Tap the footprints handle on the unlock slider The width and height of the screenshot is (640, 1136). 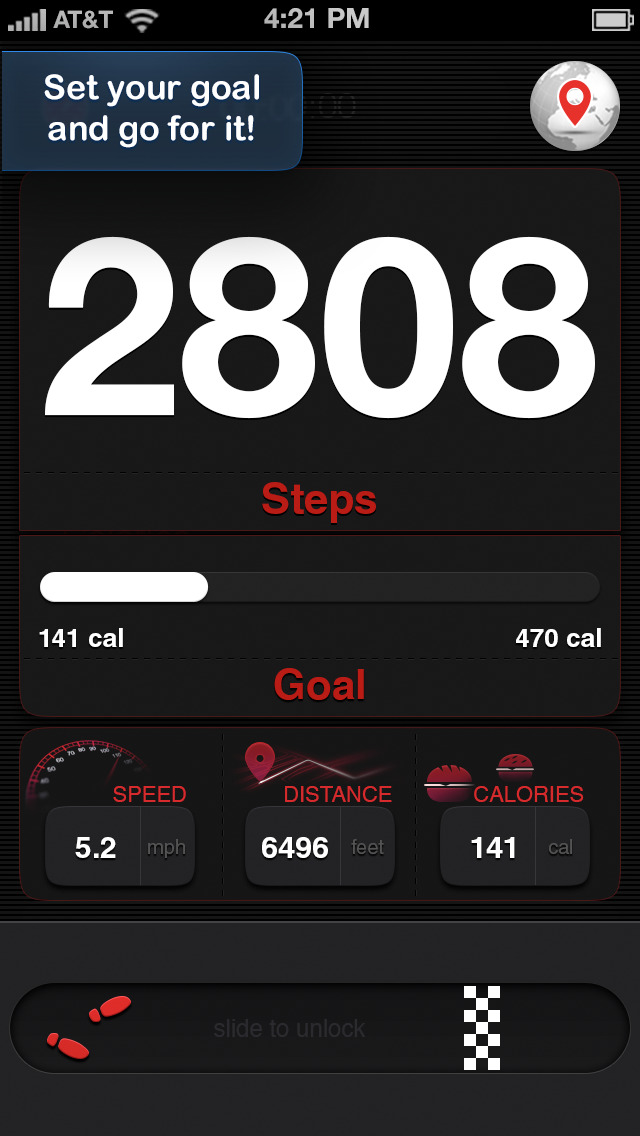(88, 1028)
